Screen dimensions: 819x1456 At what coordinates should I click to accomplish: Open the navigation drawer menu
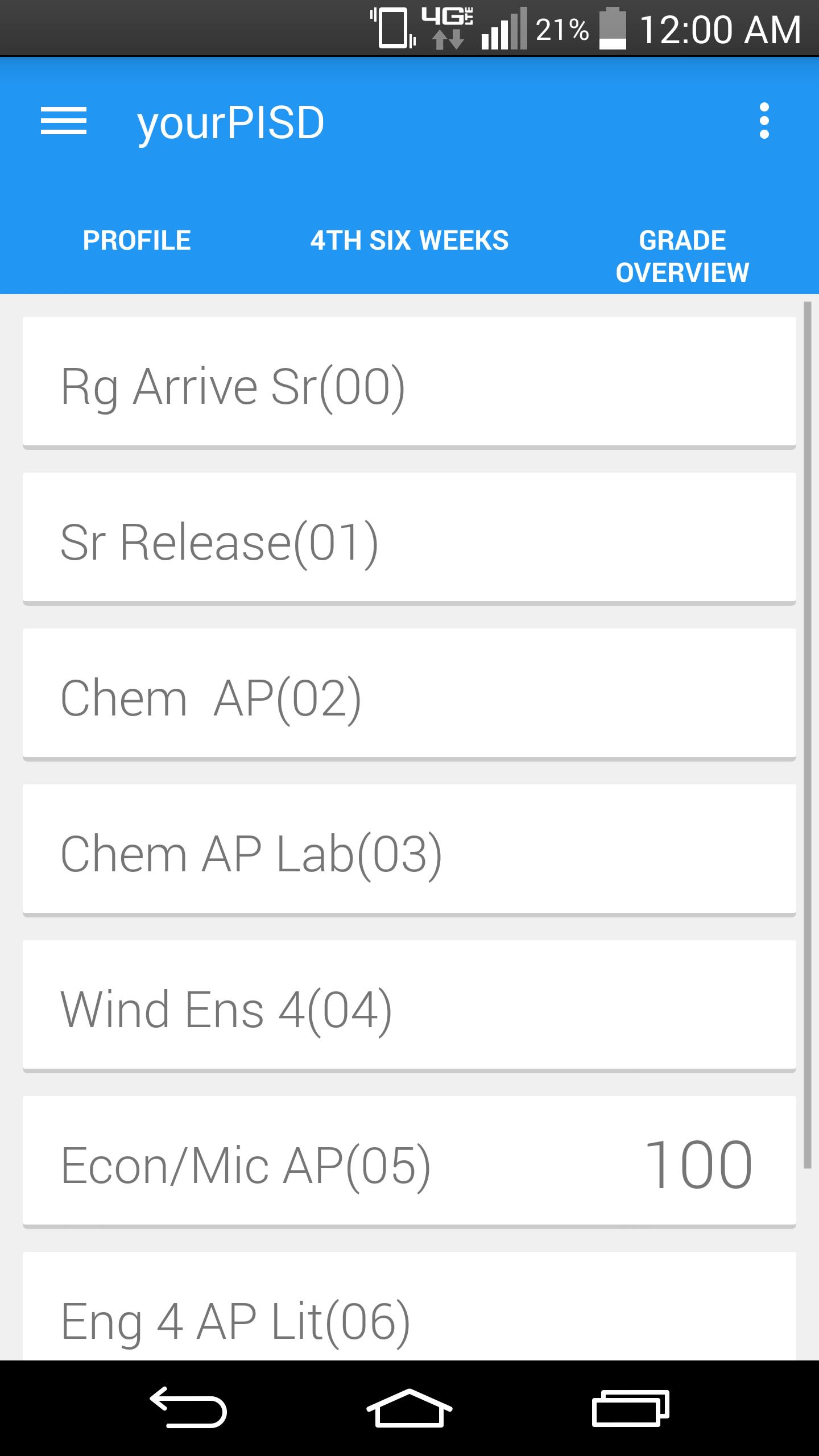(x=64, y=121)
